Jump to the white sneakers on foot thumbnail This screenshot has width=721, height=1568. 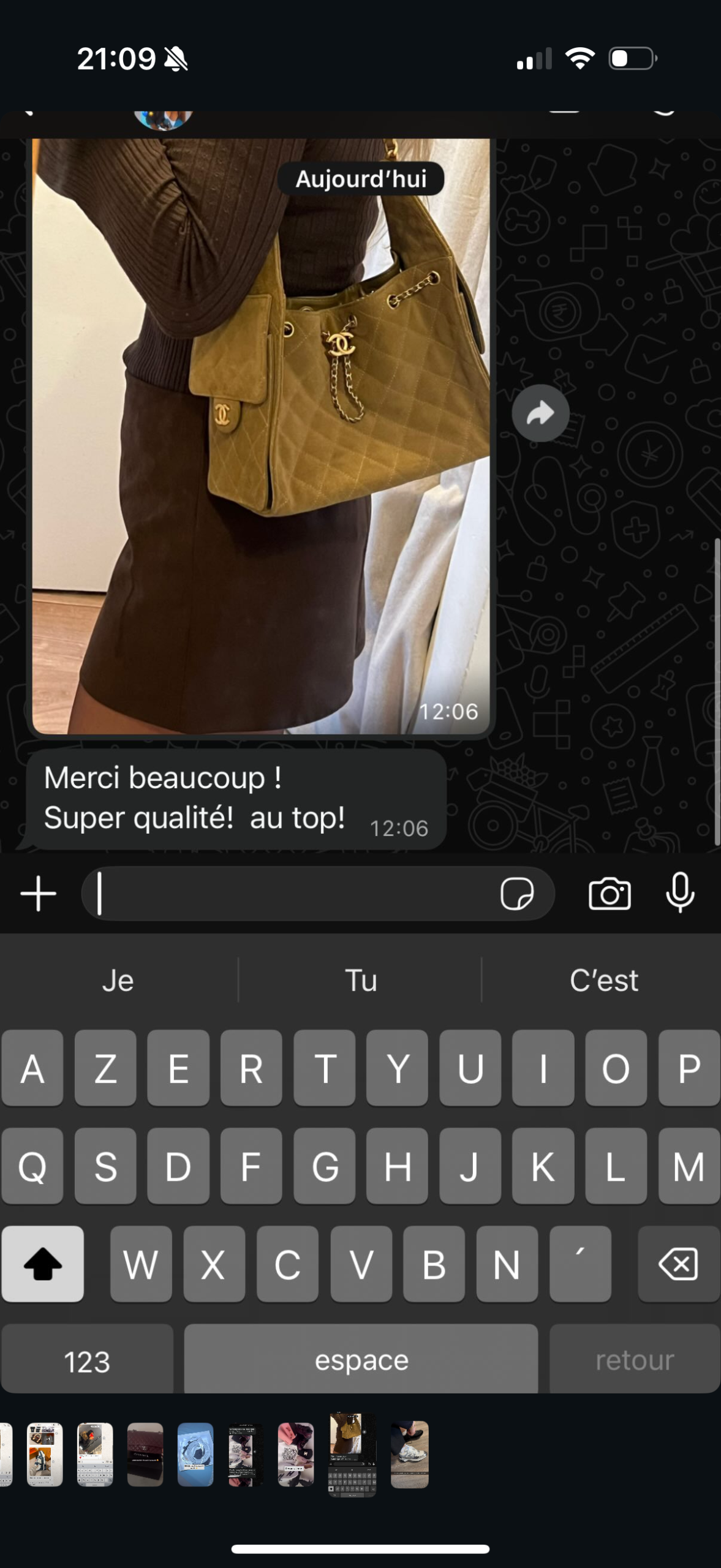[x=409, y=1454]
